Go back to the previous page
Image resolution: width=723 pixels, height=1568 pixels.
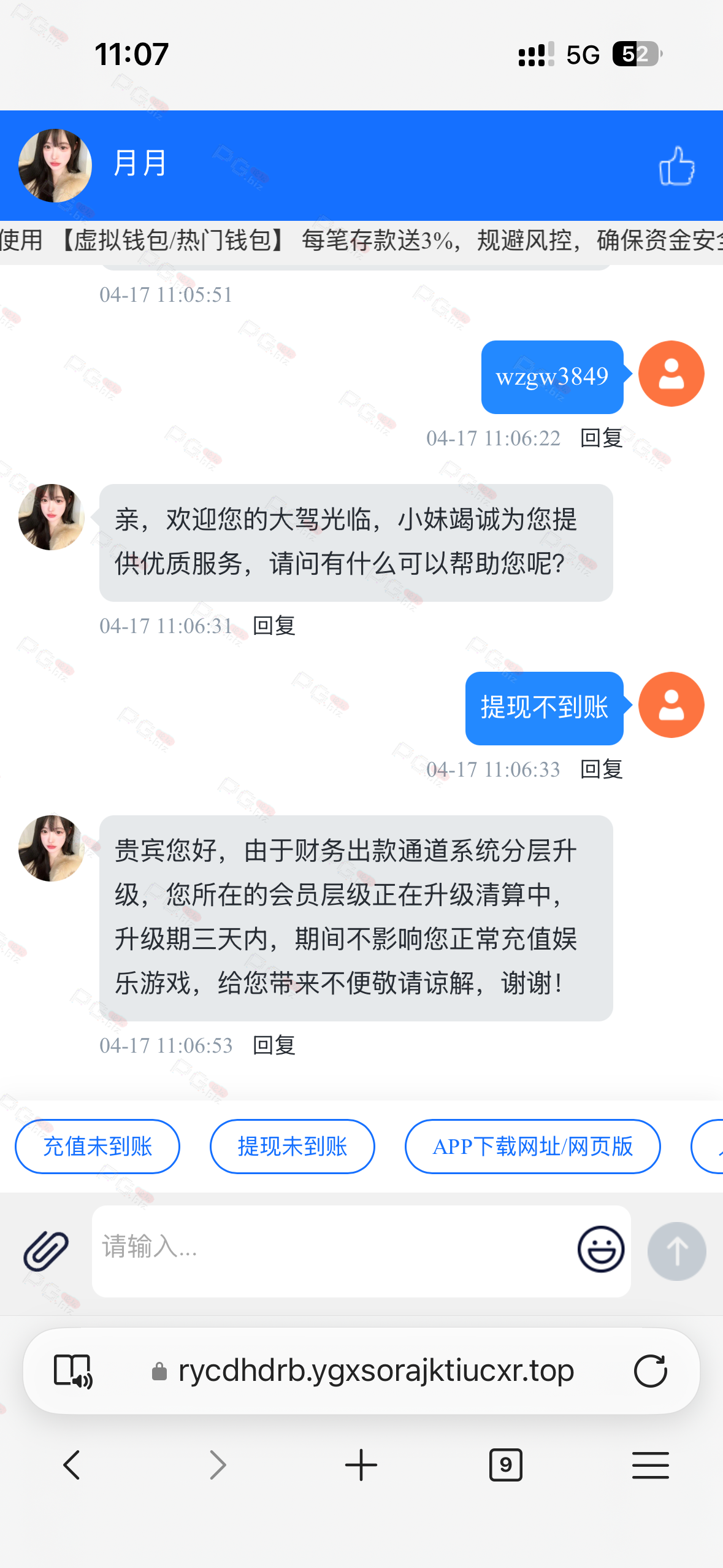pyautogui.click(x=72, y=1465)
